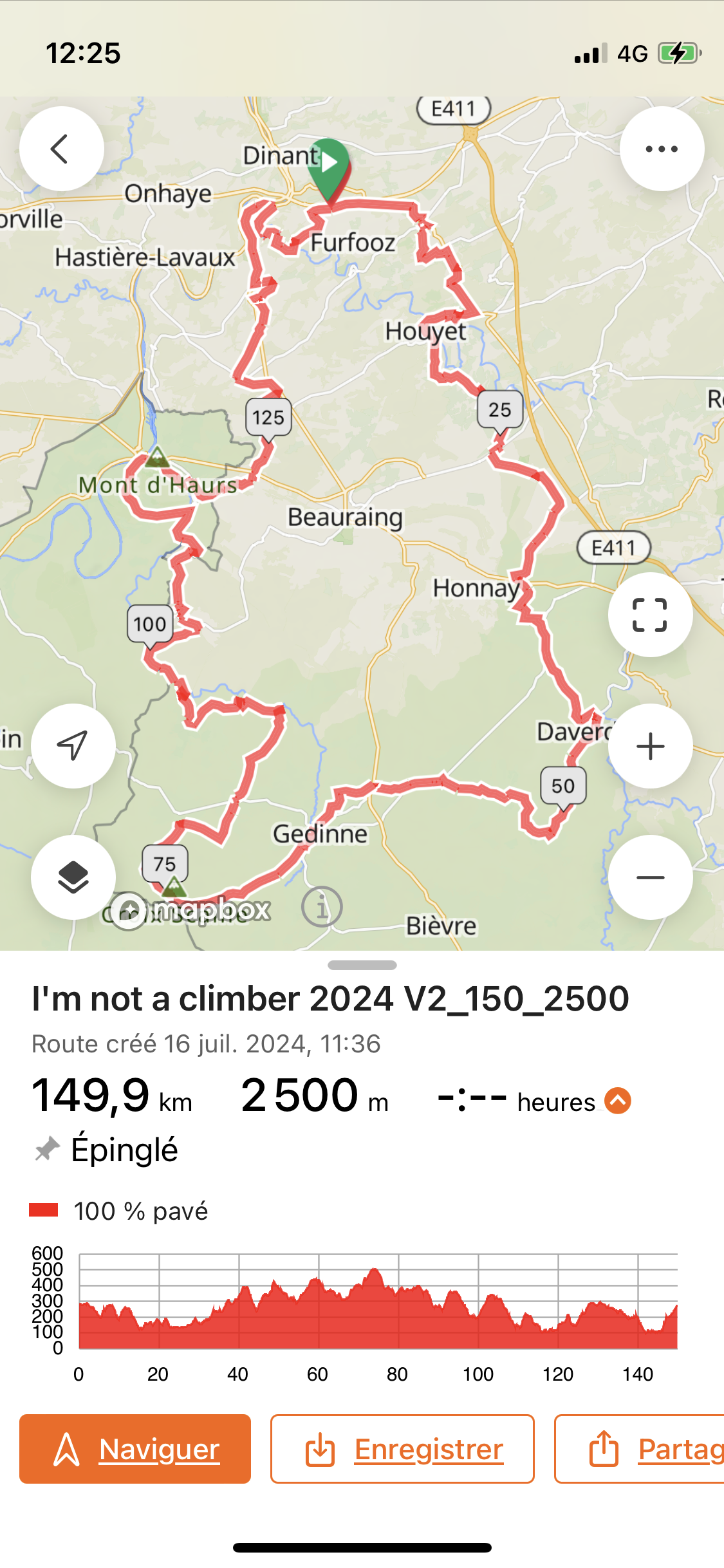Show Mapbox attribution info icon
The image size is (724, 1568).
pyautogui.click(x=322, y=907)
